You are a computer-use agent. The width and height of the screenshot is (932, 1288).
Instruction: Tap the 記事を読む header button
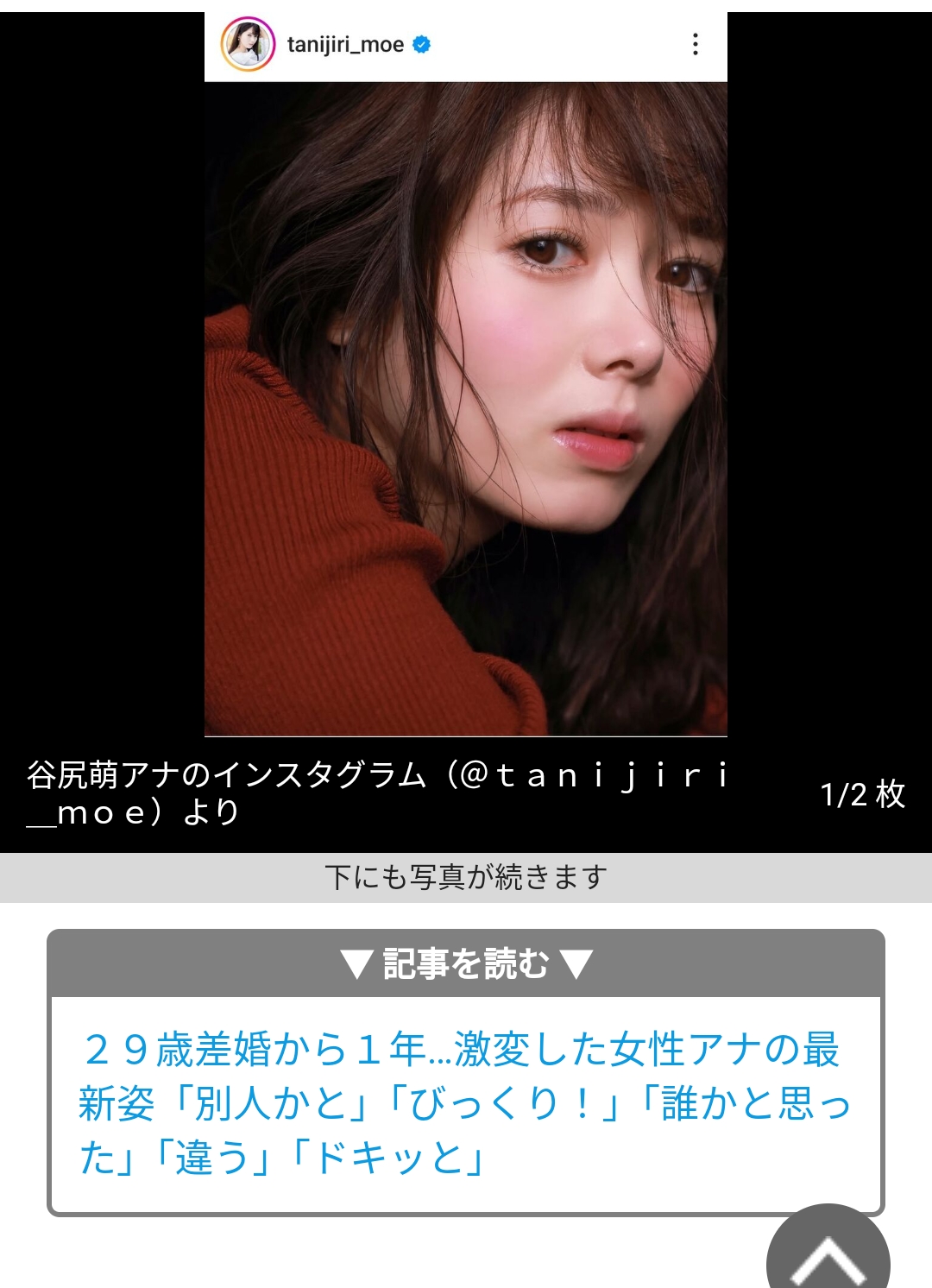point(466,963)
